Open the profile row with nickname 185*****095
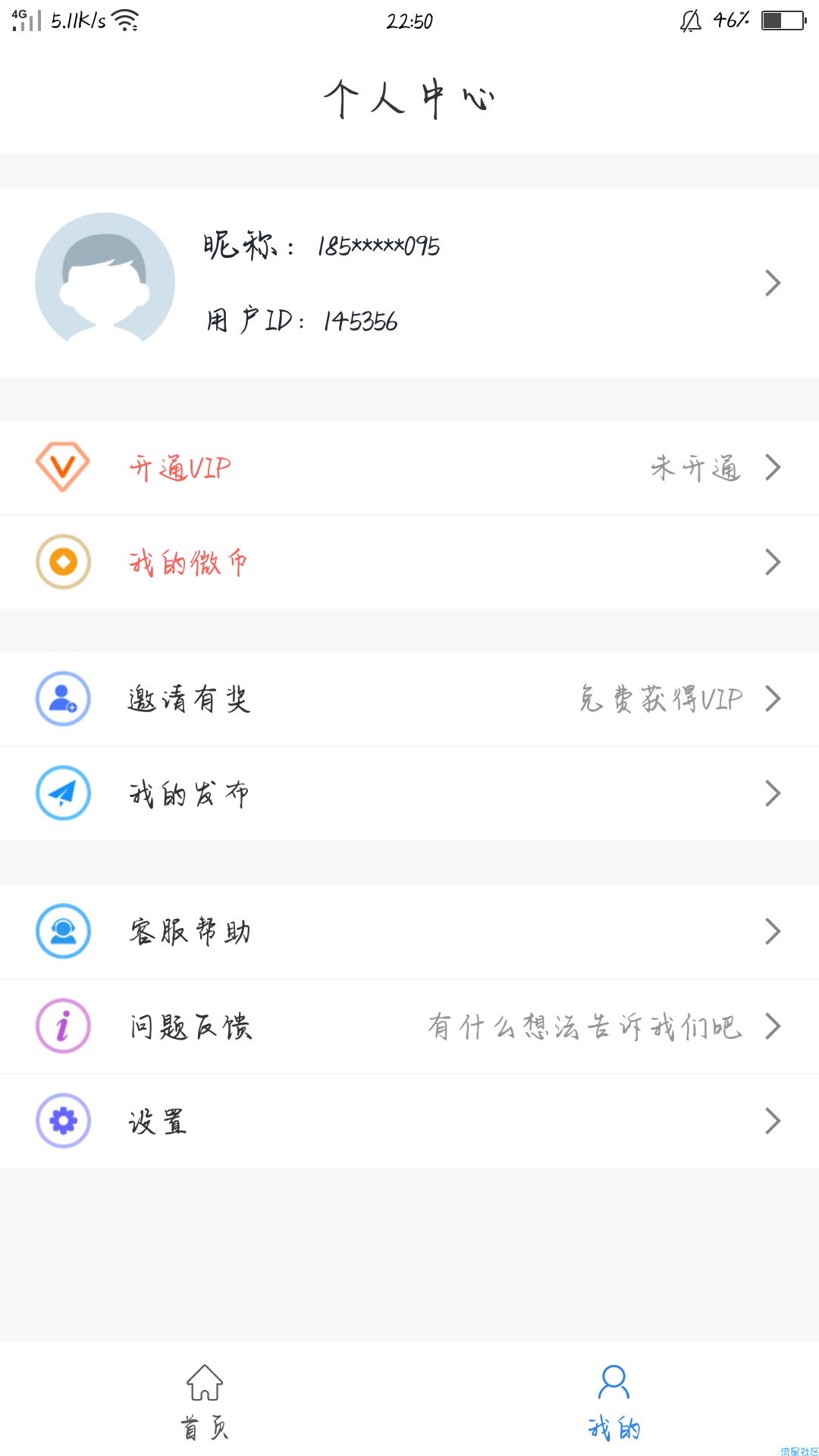The height and width of the screenshot is (1456, 819). click(x=409, y=282)
